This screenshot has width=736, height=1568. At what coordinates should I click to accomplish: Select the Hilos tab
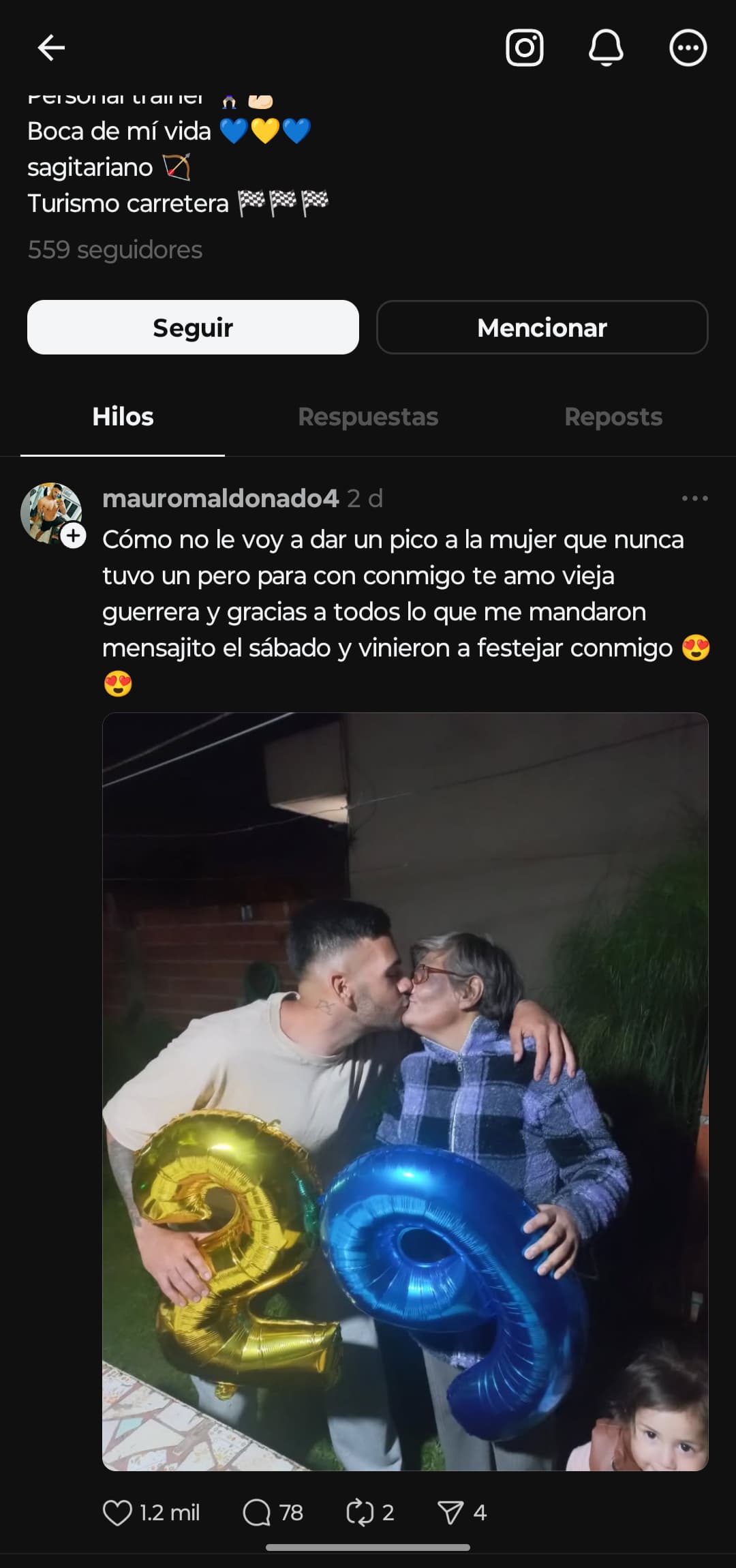pyautogui.click(x=123, y=417)
